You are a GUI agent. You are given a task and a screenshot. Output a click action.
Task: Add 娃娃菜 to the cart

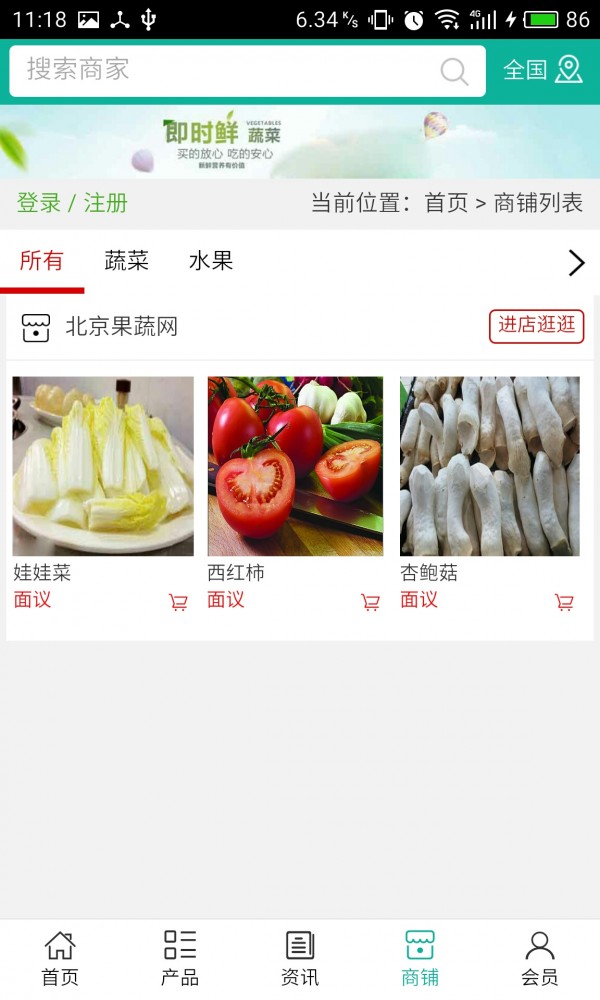(178, 602)
